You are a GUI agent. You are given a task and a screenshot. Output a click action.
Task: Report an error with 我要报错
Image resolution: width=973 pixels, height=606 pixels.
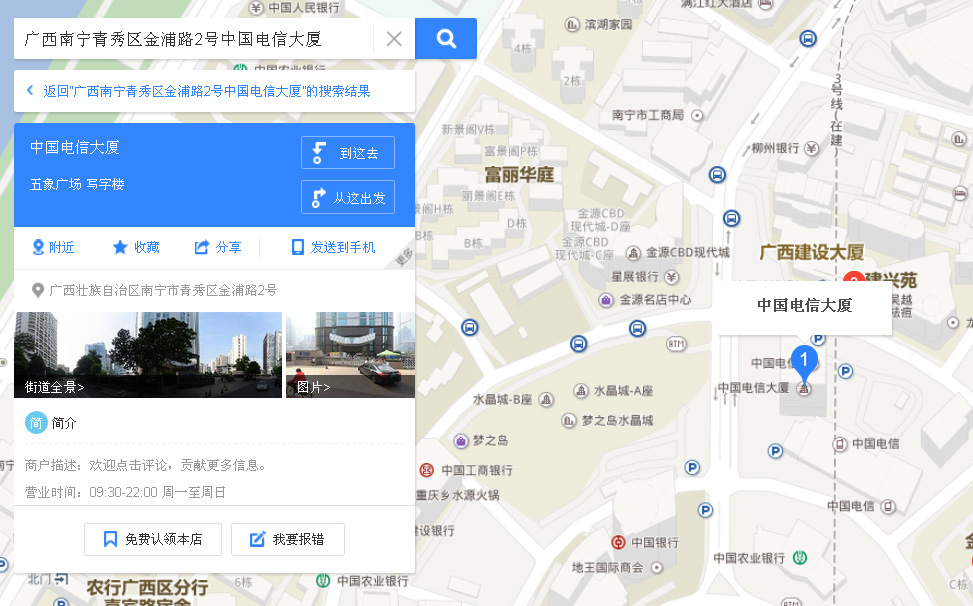point(287,539)
